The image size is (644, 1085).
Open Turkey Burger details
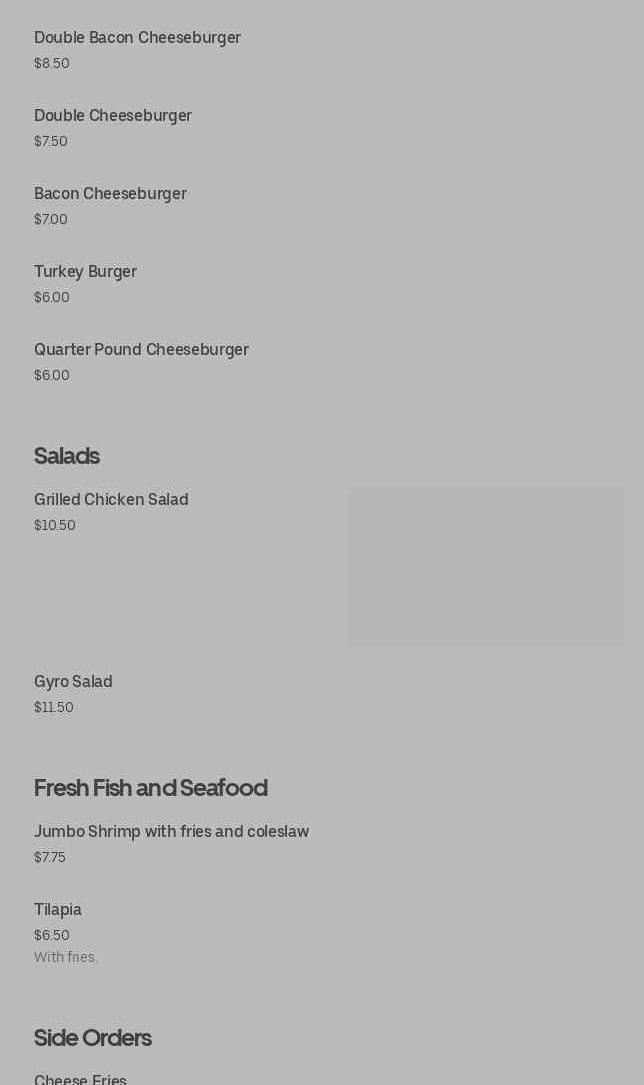click(x=85, y=272)
